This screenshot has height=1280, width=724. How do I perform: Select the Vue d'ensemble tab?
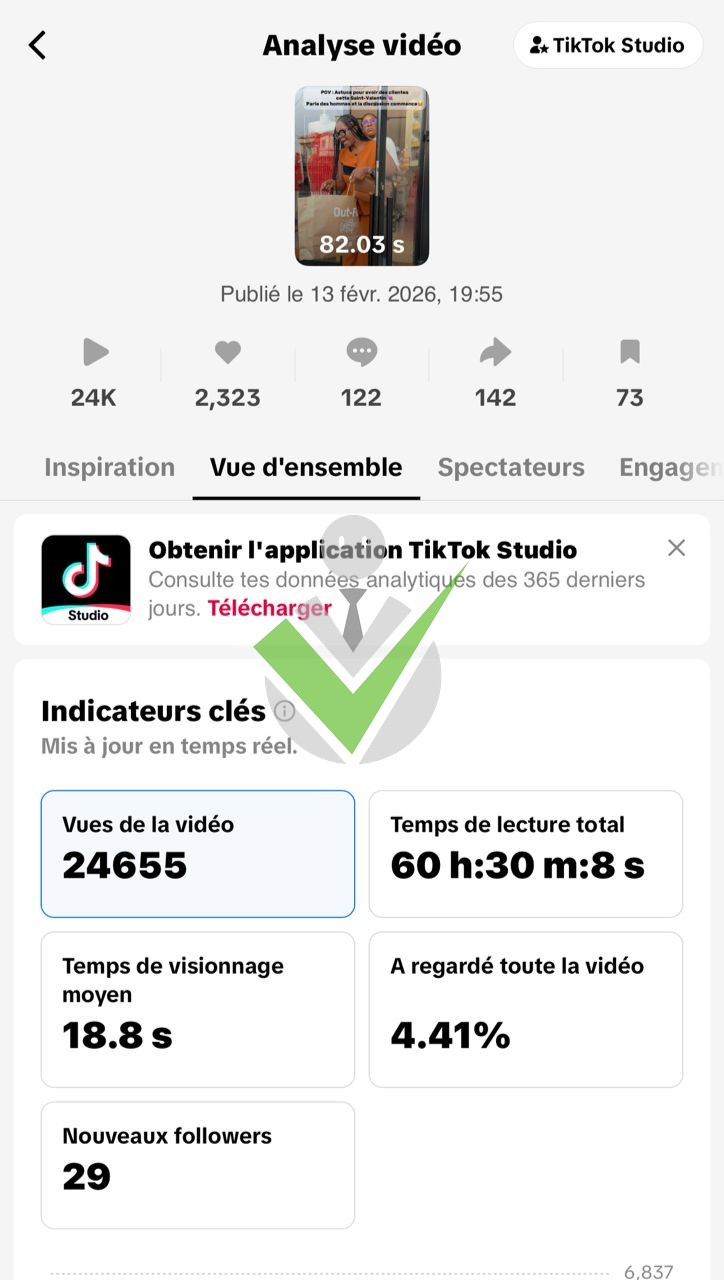coord(306,467)
